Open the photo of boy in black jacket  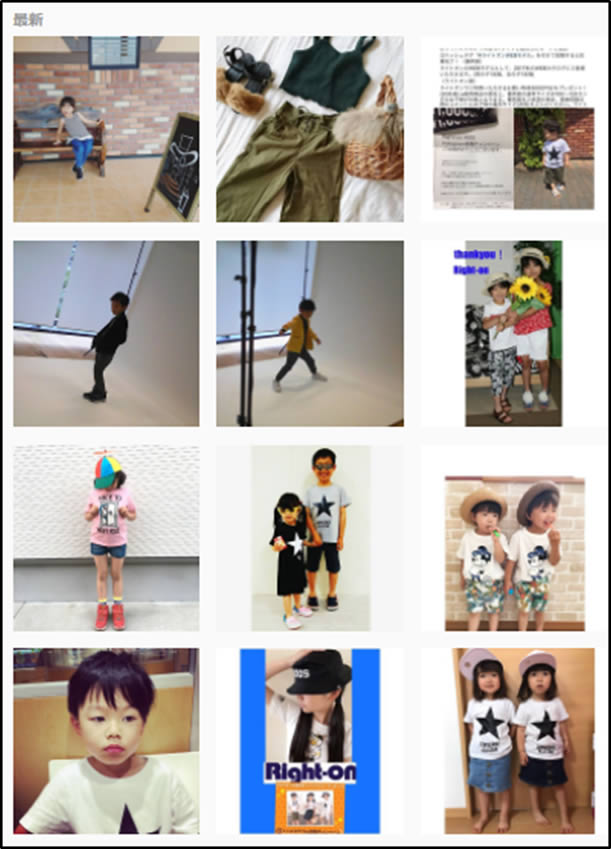(106, 333)
